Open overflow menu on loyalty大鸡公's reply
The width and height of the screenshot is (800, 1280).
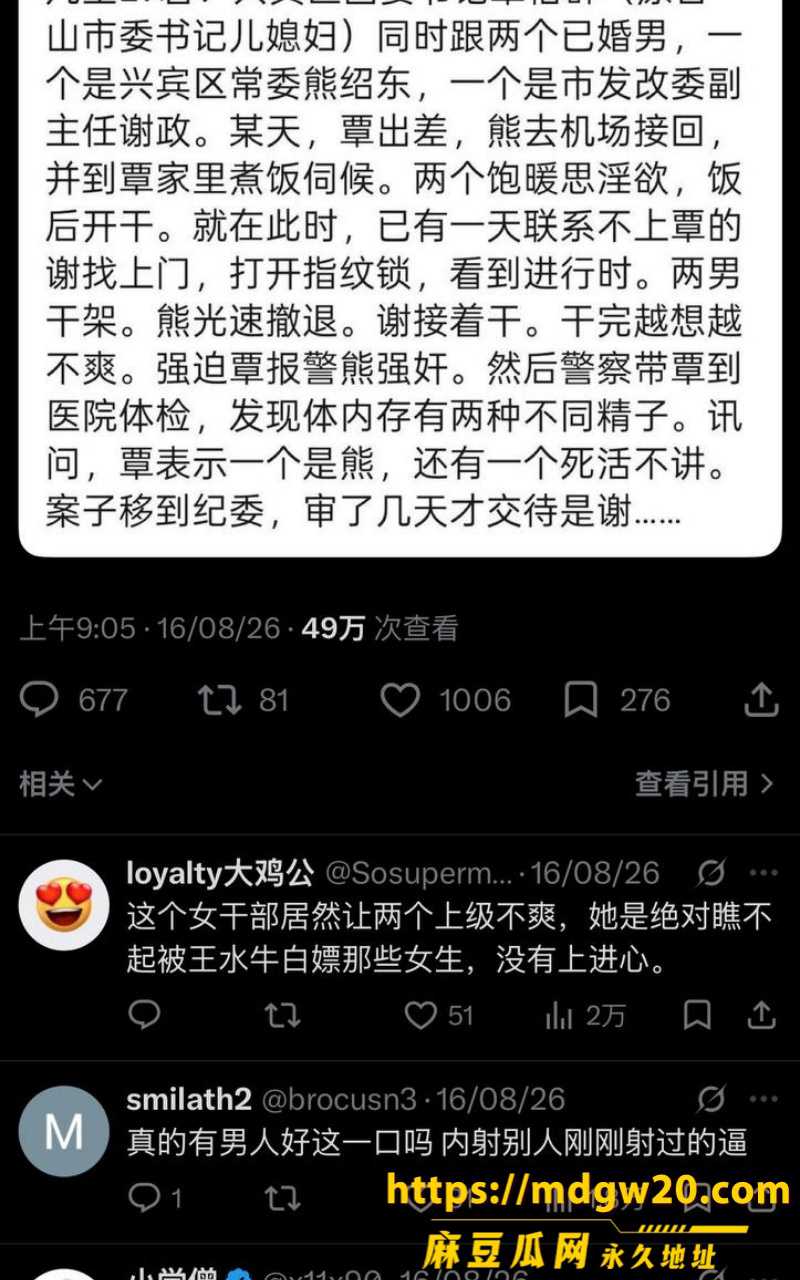point(764,873)
